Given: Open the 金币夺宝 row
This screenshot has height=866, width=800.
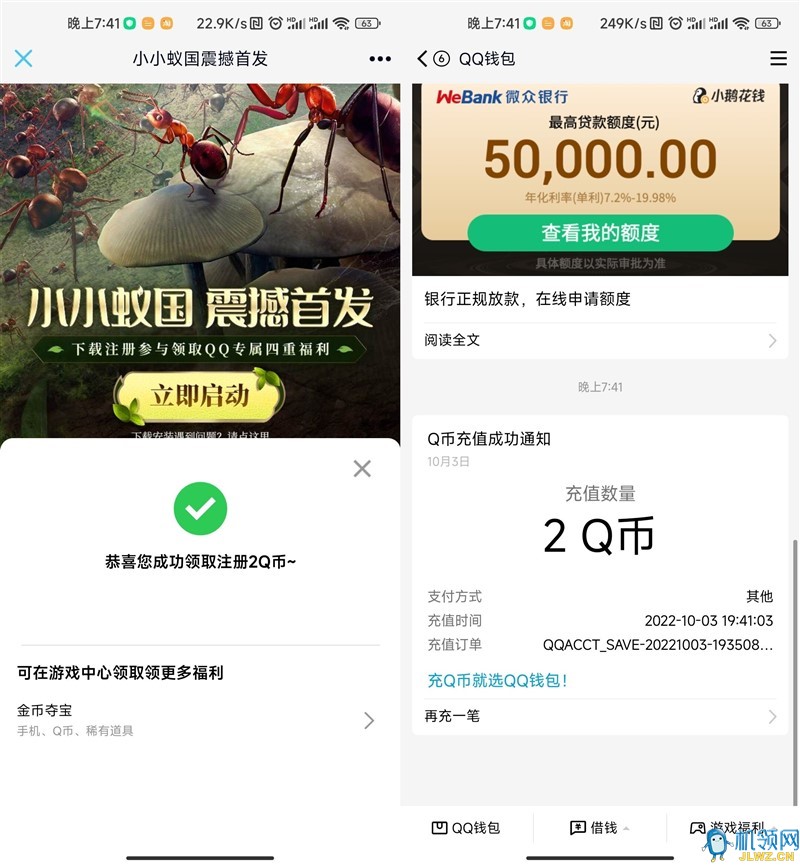Looking at the screenshot, I should tap(199, 719).
